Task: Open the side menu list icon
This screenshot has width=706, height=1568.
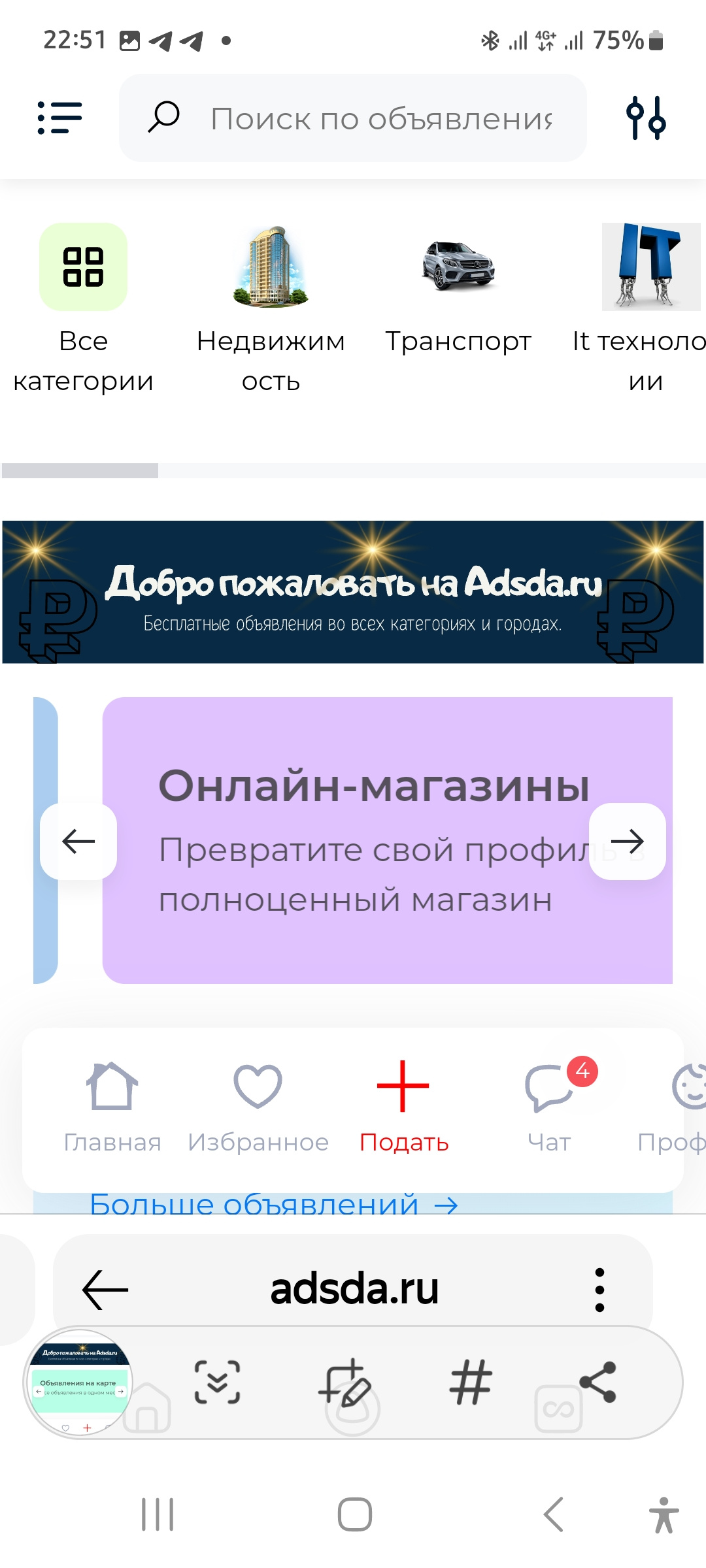Action: click(59, 118)
